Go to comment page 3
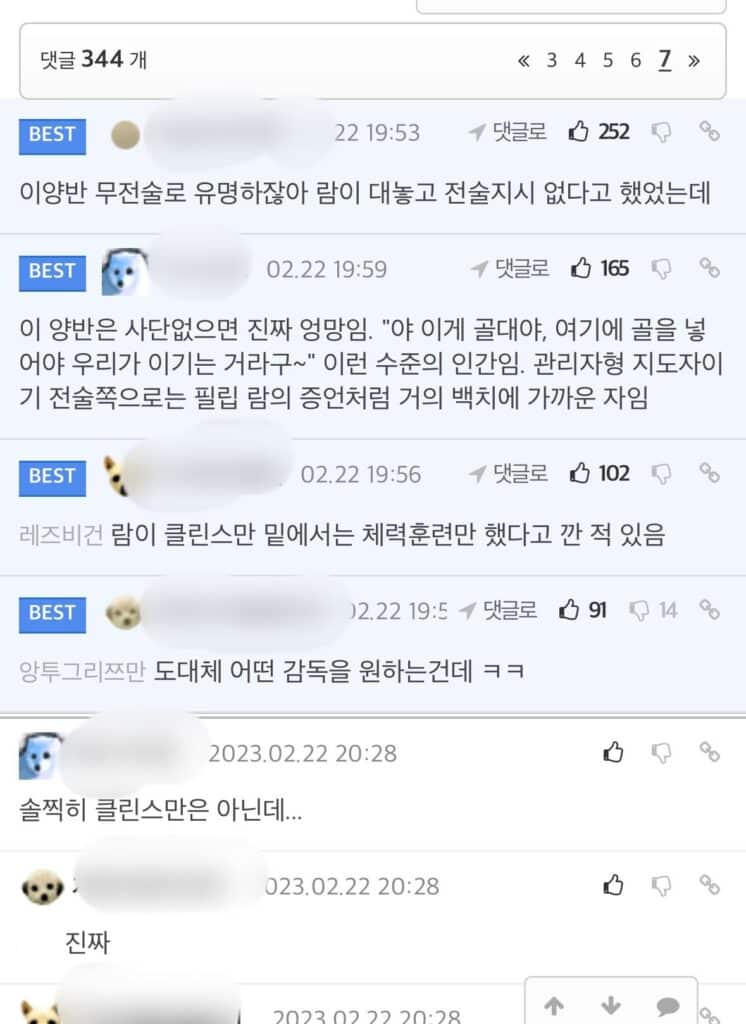The width and height of the screenshot is (746, 1024). (x=551, y=60)
